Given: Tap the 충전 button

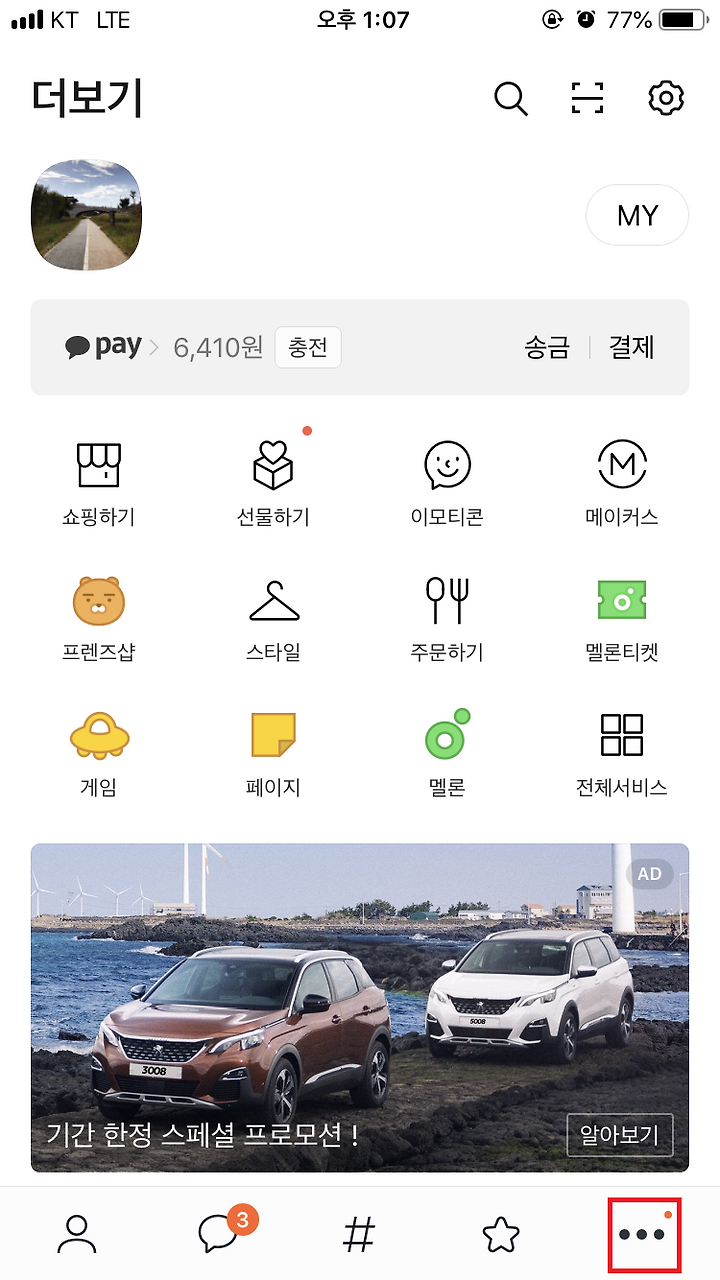Looking at the screenshot, I should 308,347.
